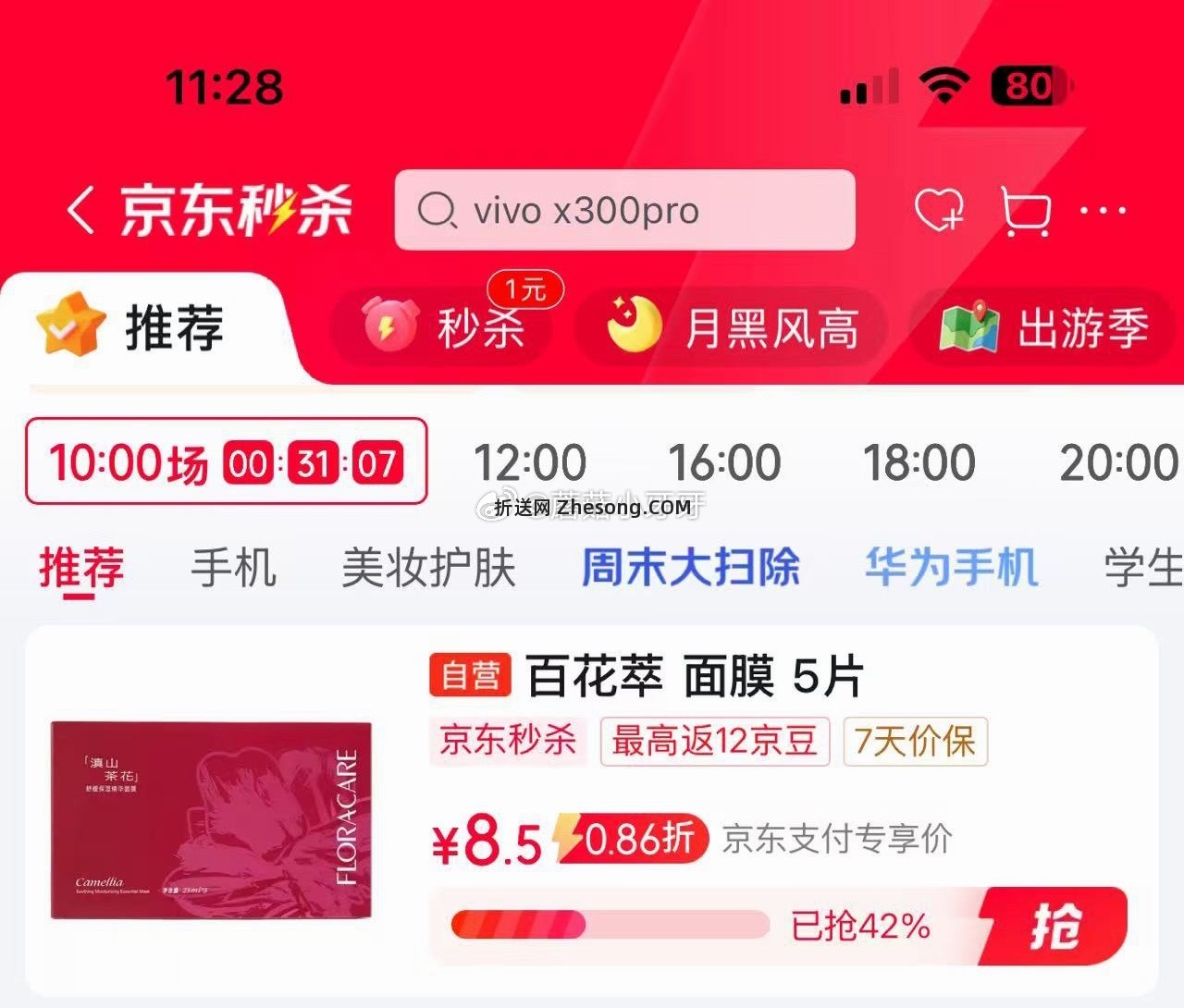Screen dimensions: 1184x1008
Task: Switch to the 美妆护肤 category
Action: tap(428, 567)
